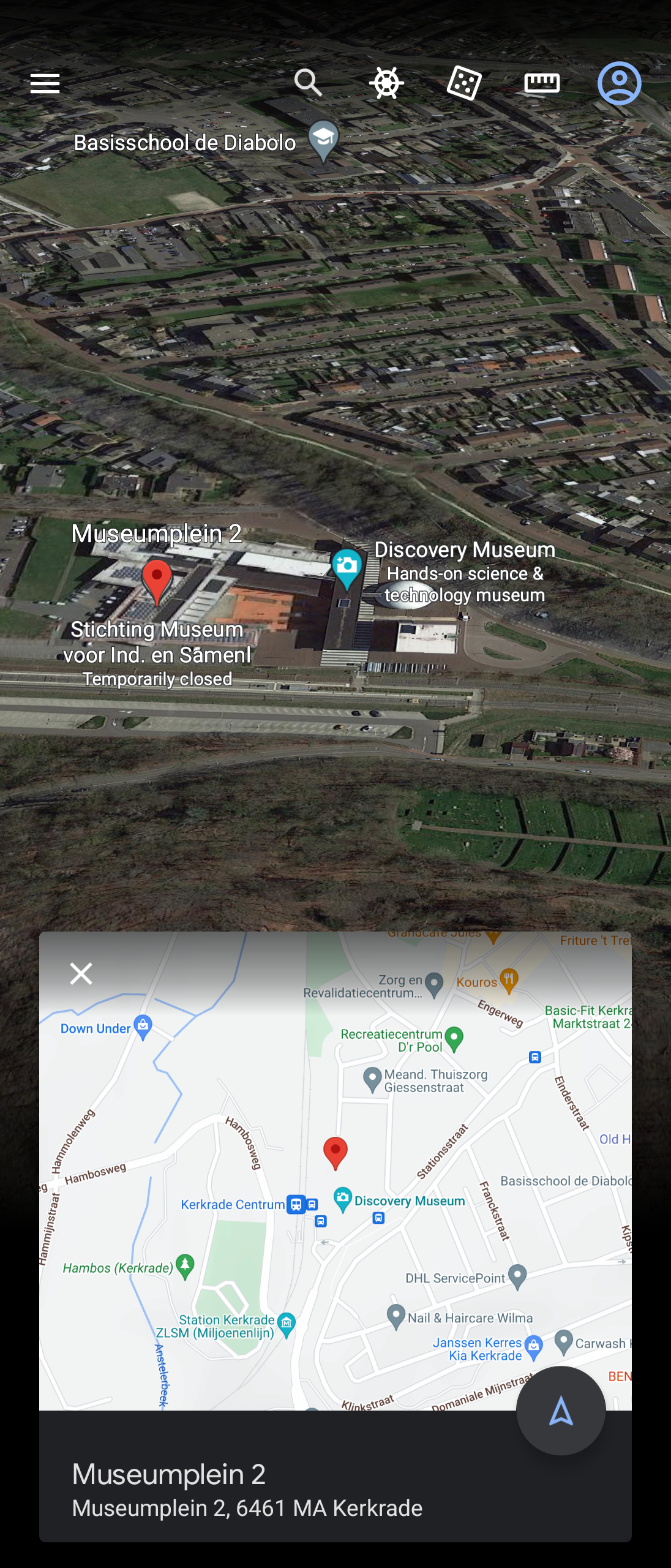Open Voyager ship wheel icon
This screenshot has height=1568, width=671.
pyautogui.click(x=386, y=83)
